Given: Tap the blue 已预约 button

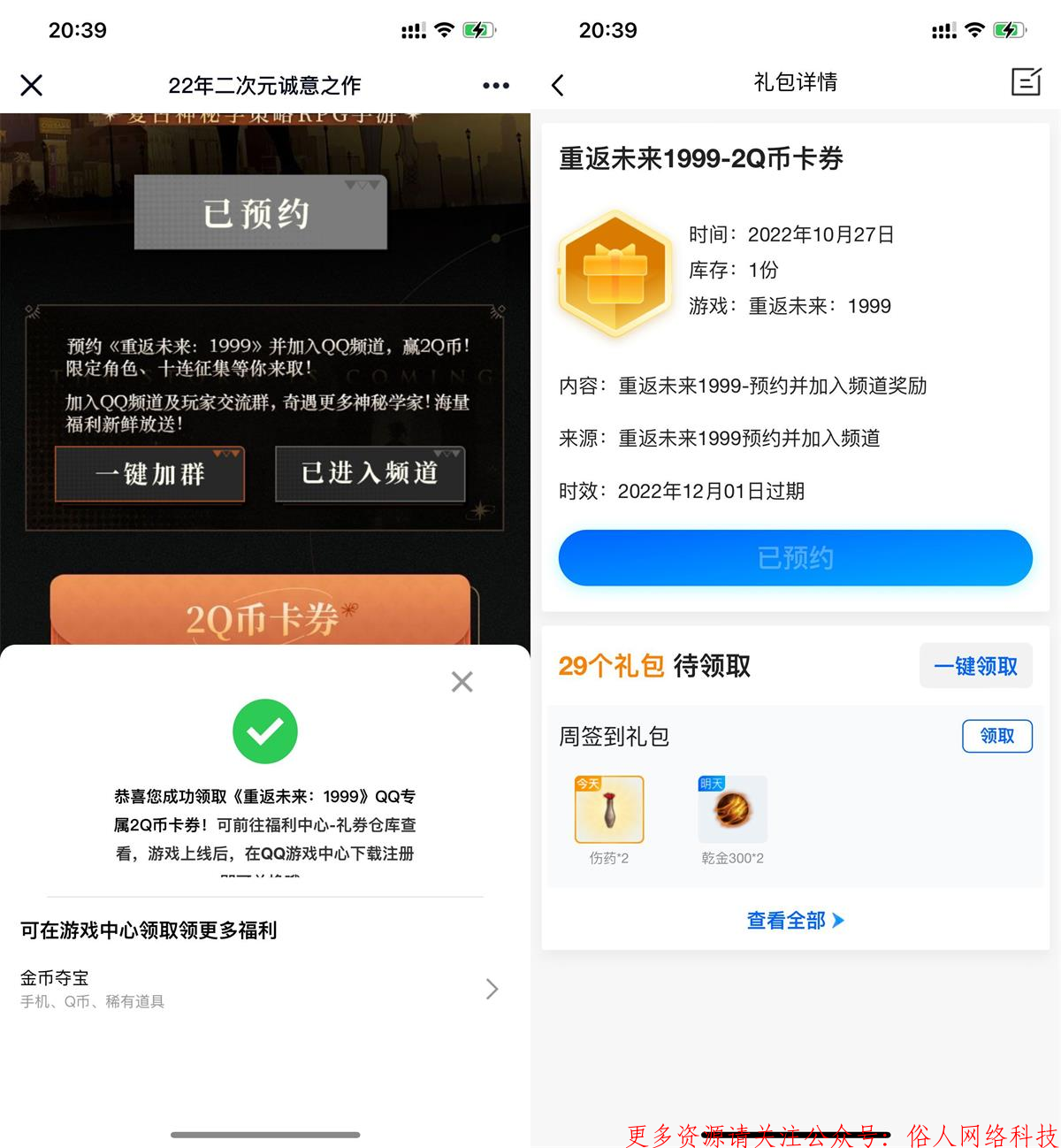Looking at the screenshot, I should click(x=795, y=558).
